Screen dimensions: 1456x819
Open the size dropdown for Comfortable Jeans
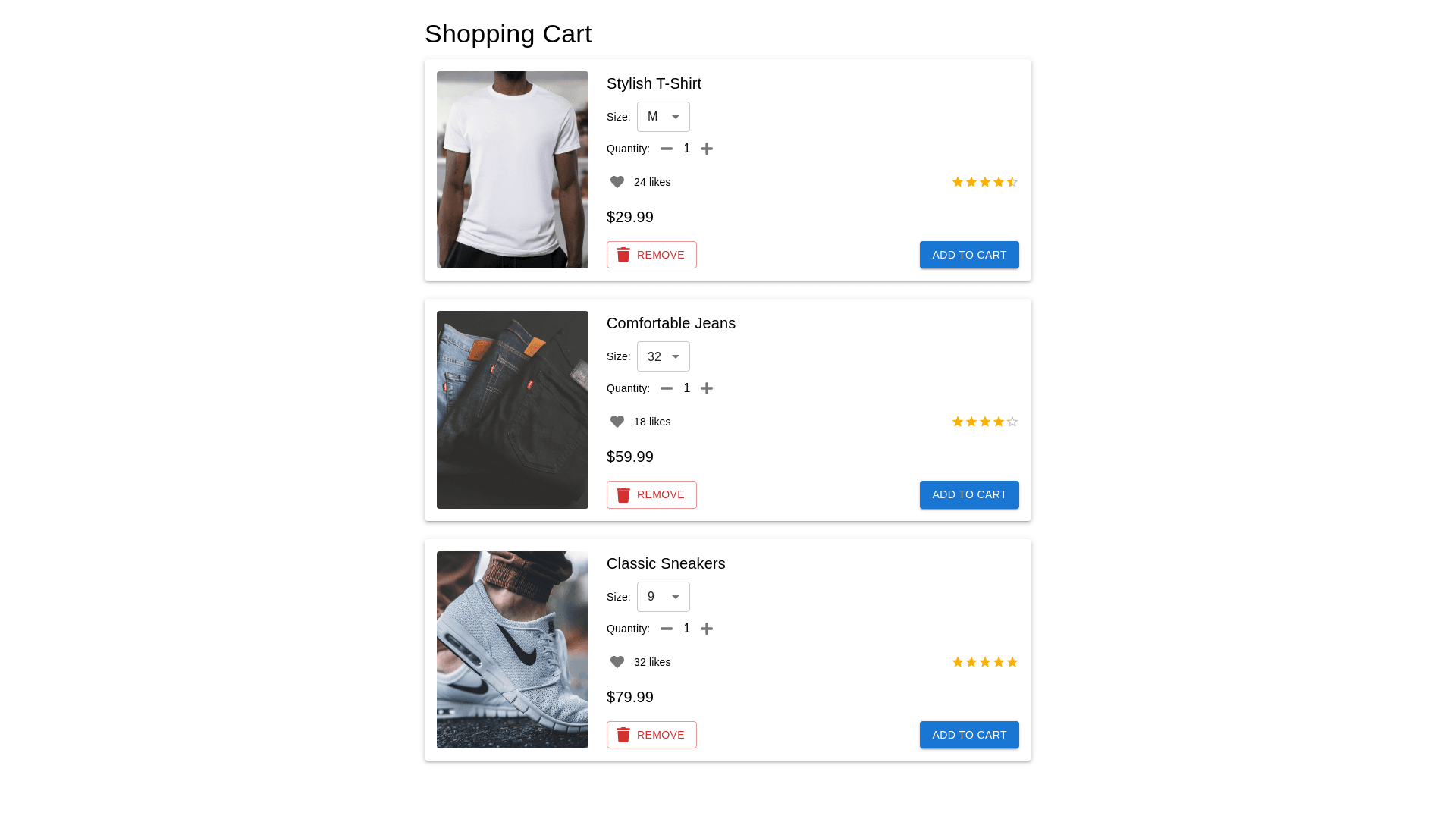pos(664,356)
